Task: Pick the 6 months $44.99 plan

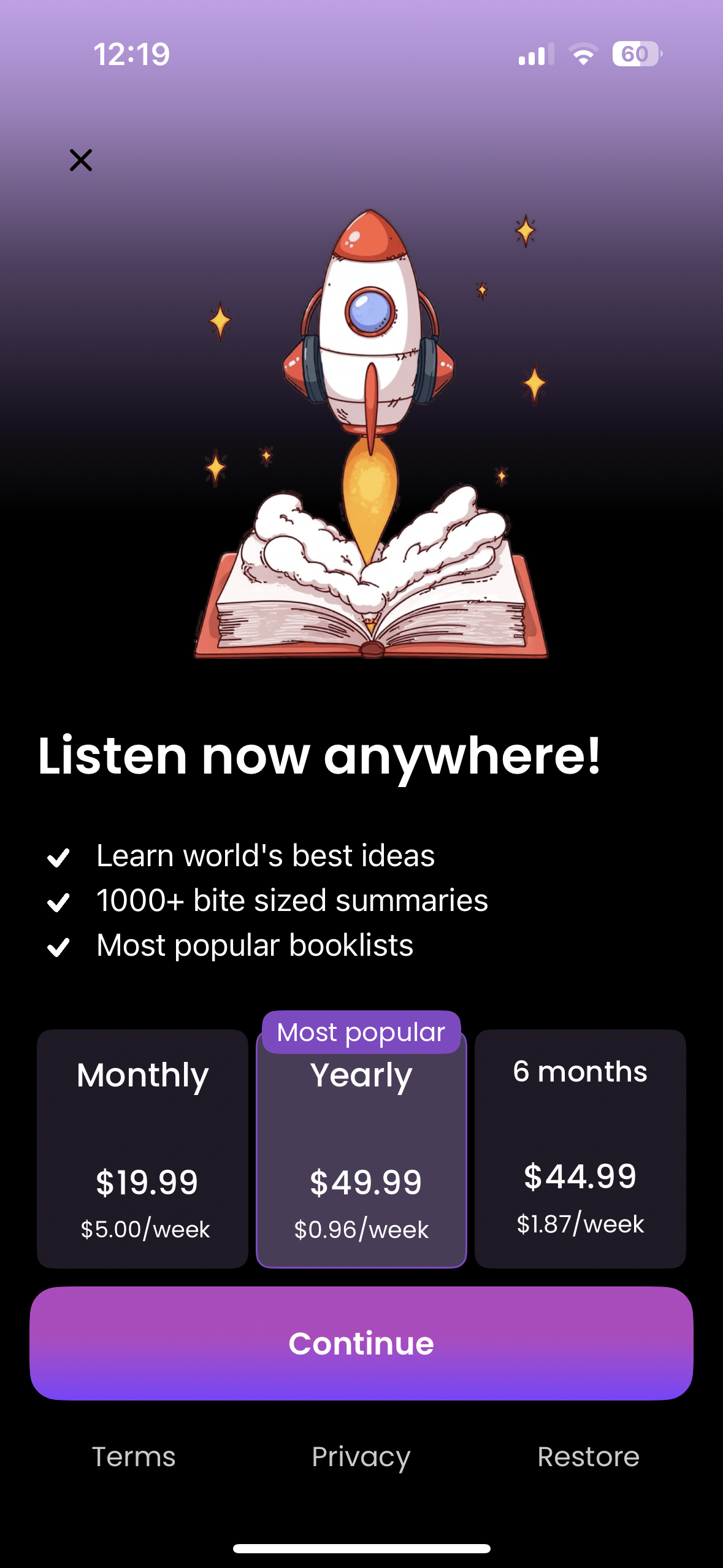Action: 580,1148
